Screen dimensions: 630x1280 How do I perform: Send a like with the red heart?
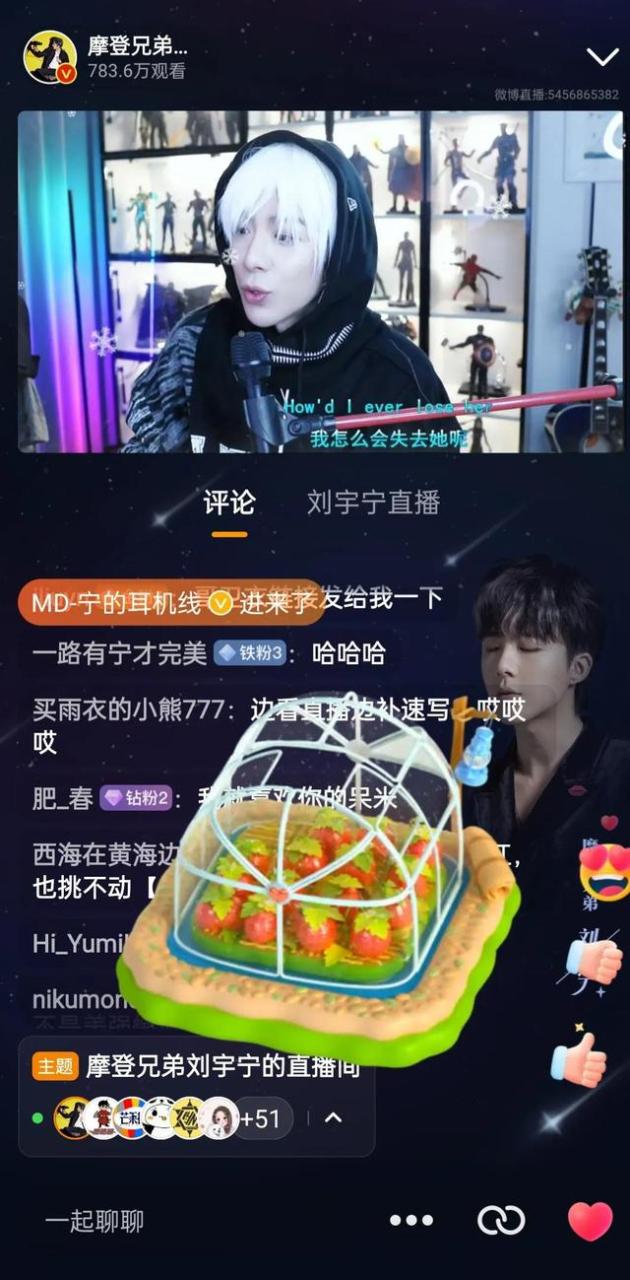pyautogui.click(x=590, y=1220)
